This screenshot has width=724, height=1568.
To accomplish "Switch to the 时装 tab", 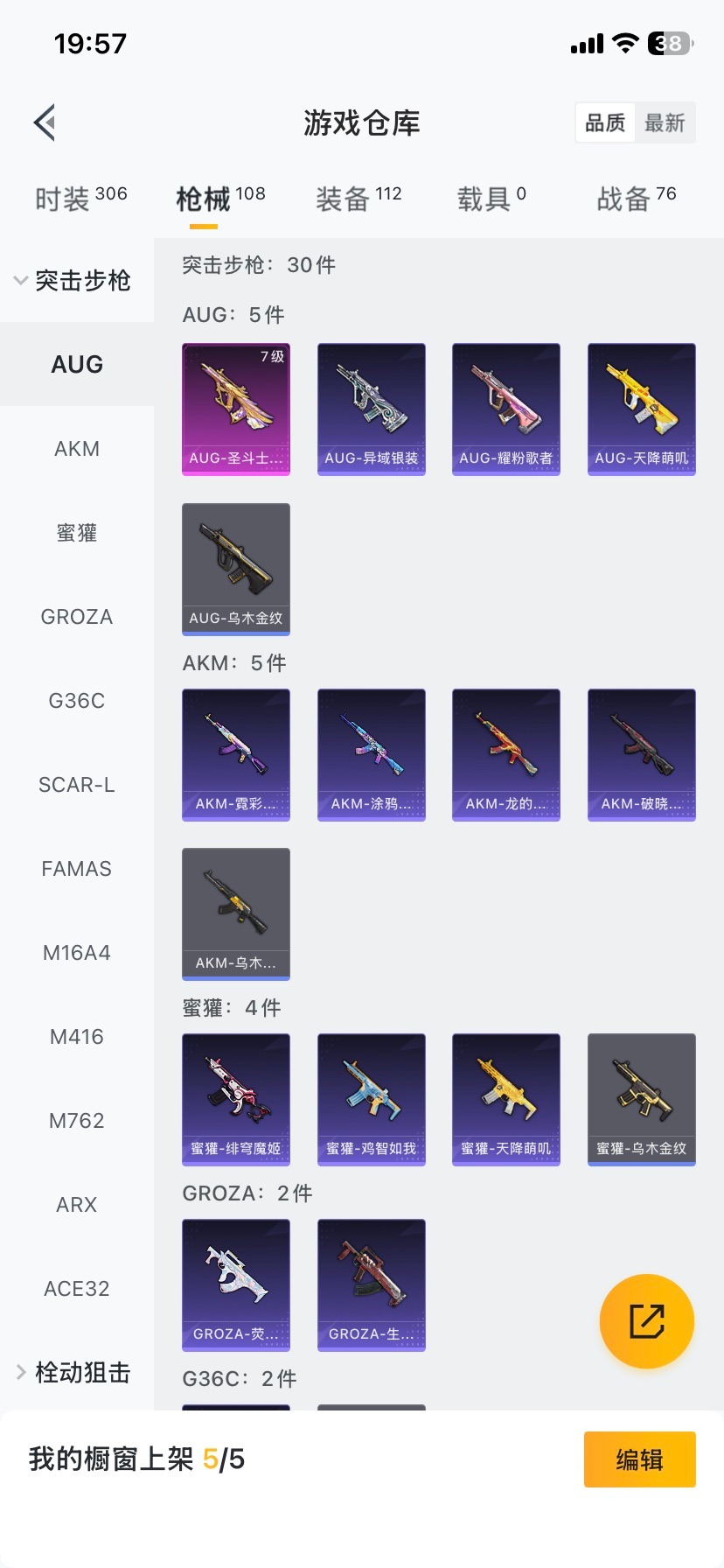I will click(80, 199).
